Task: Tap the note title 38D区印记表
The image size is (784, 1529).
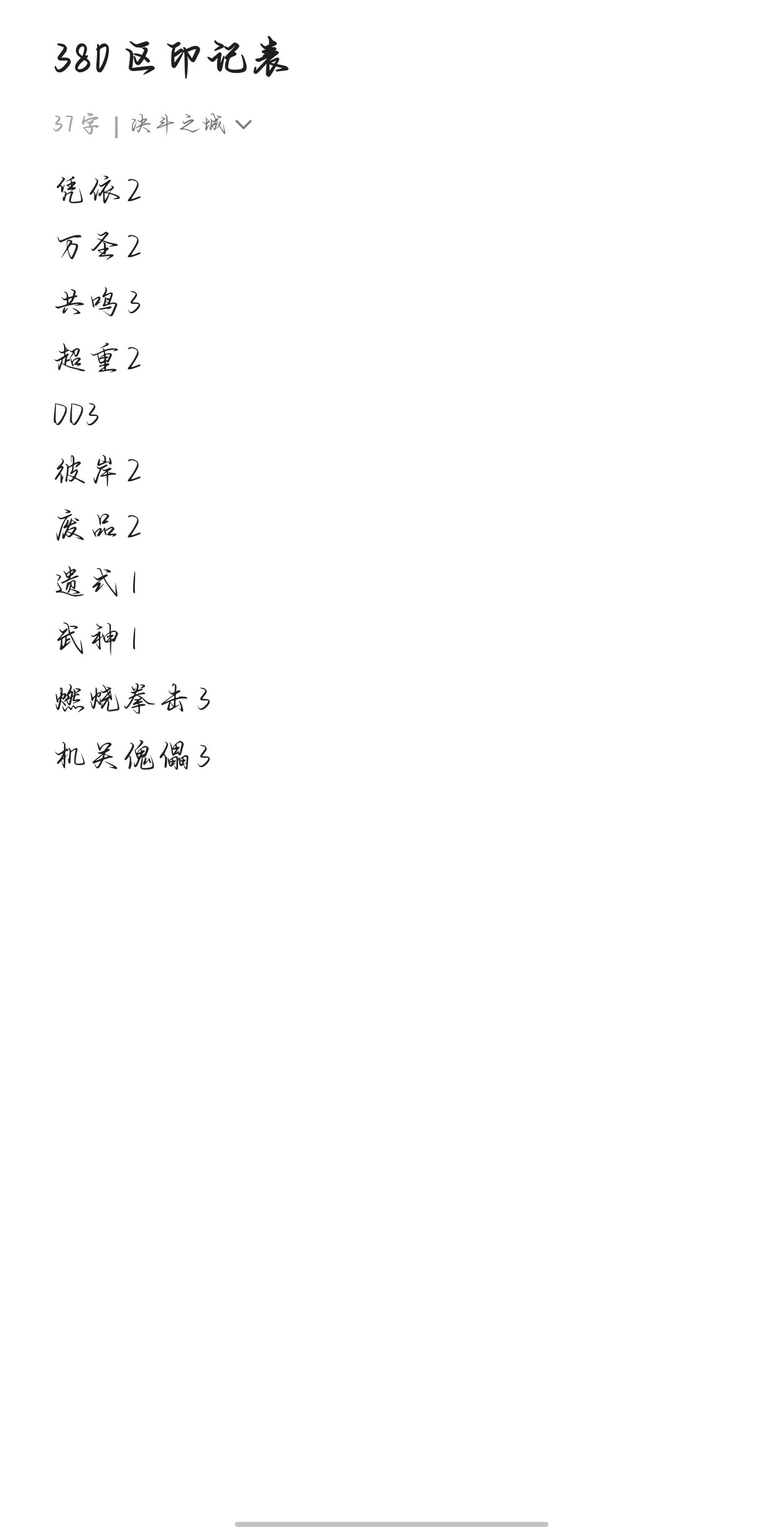Action: [x=172, y=59]
